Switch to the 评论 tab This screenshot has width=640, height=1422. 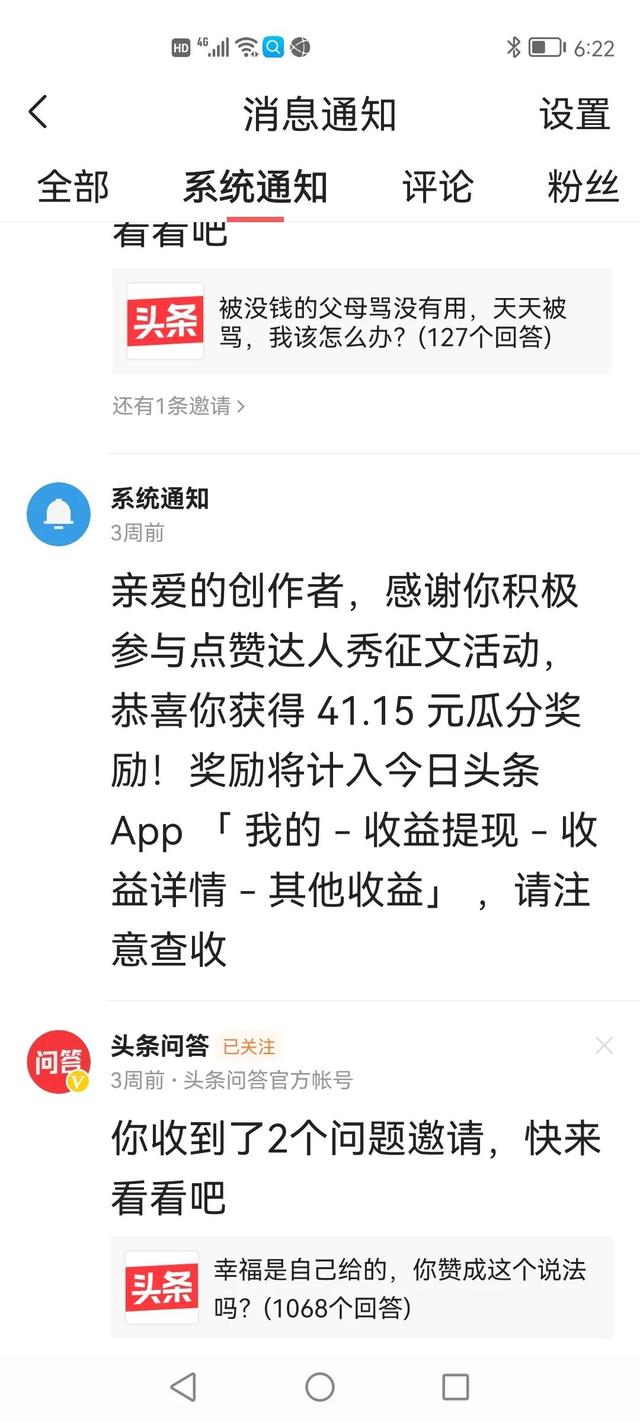pos(437,187)
